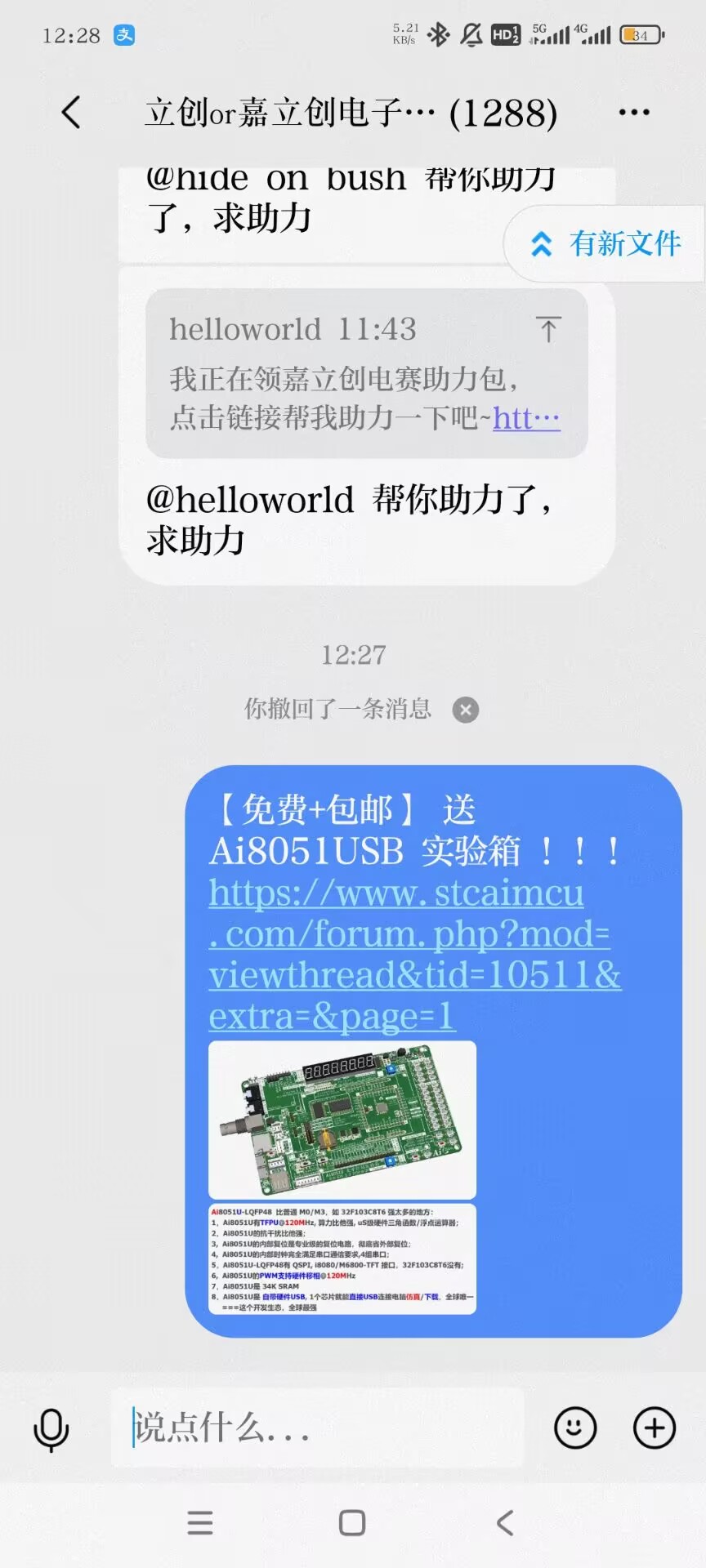The image size is (706, 1568).
Task: Open the group chat overflow menu
Action: (x=634, y=113)
